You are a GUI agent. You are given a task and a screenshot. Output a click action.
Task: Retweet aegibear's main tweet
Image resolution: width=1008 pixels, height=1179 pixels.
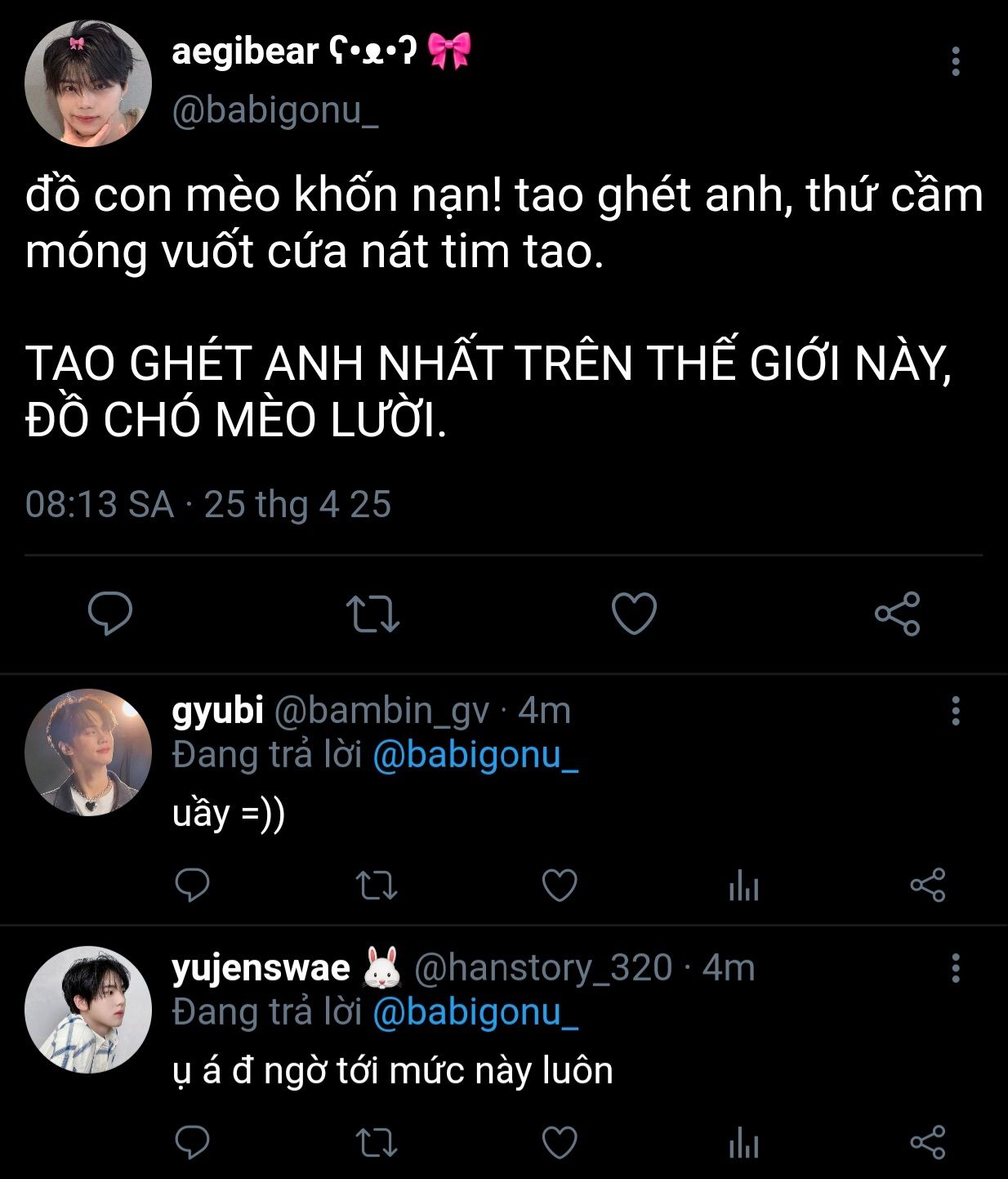[372, 614]
